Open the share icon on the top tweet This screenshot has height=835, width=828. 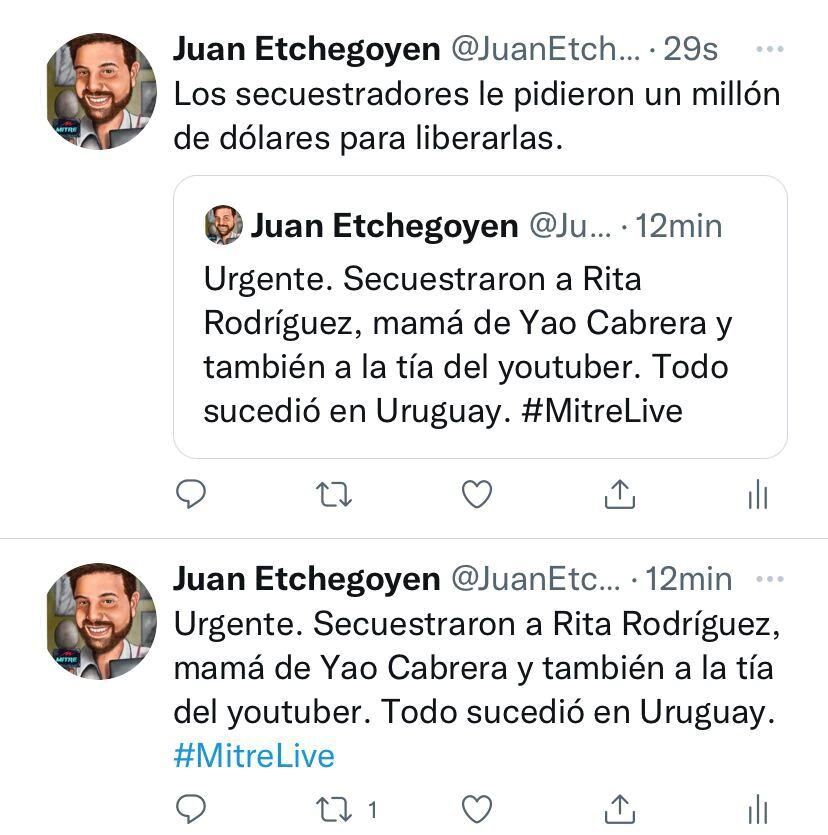(620, 492)
